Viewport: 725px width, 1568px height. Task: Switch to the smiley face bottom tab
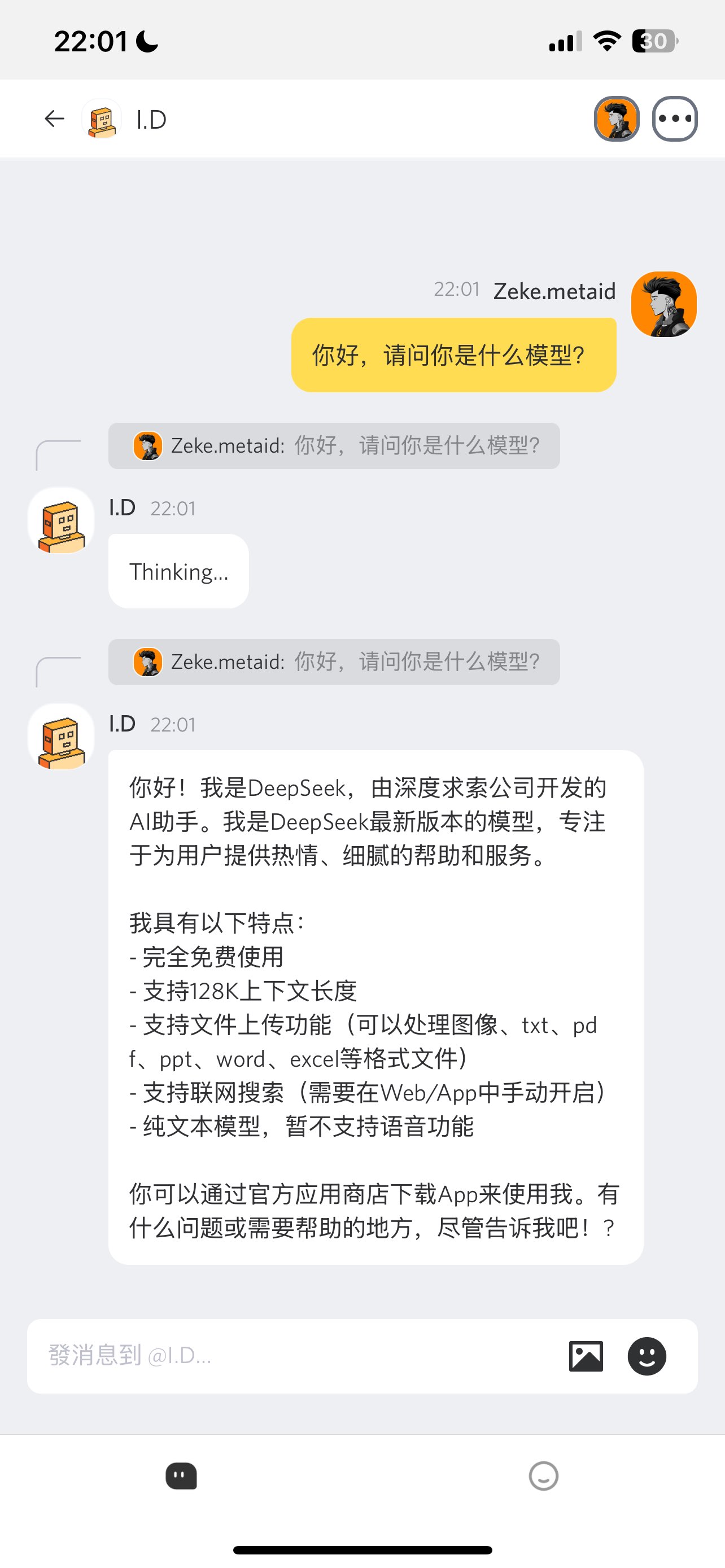(x=543, y=1476)
